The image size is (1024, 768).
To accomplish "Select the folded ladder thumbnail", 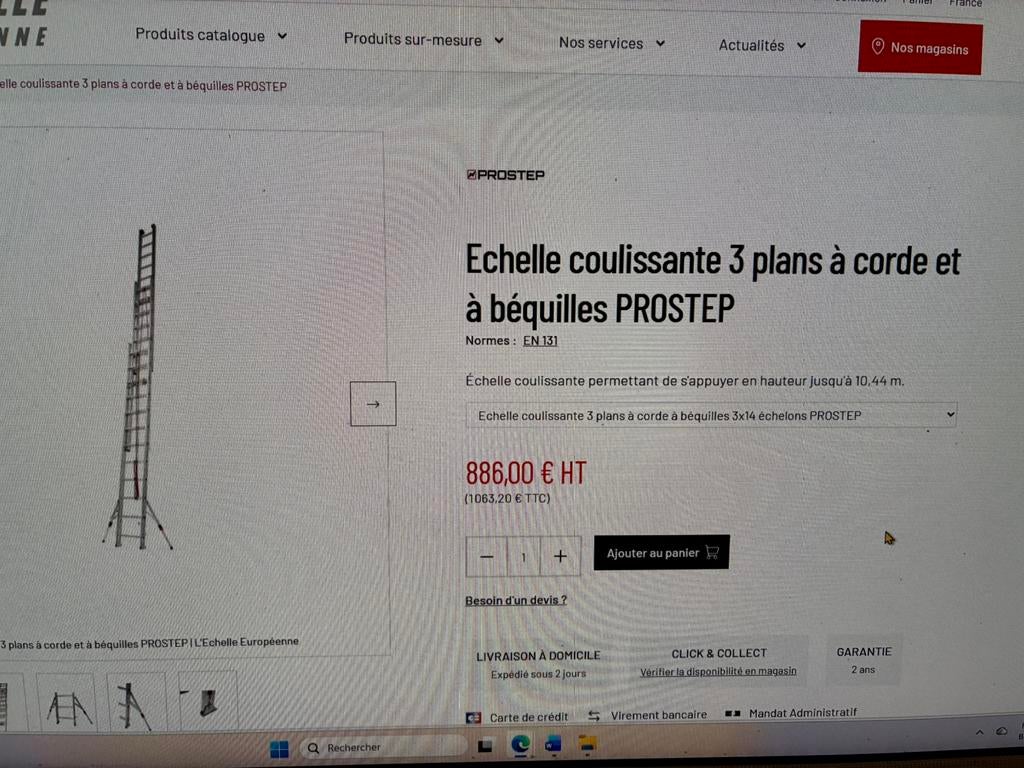I will pos(134,706).
